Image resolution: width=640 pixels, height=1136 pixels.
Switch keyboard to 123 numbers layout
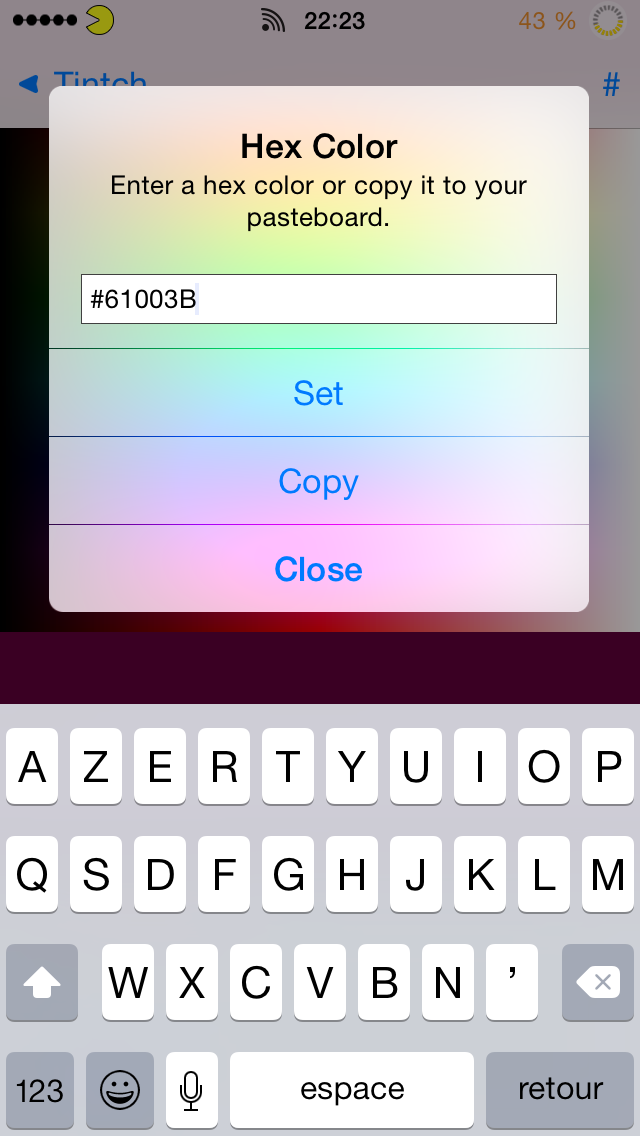40,1090
